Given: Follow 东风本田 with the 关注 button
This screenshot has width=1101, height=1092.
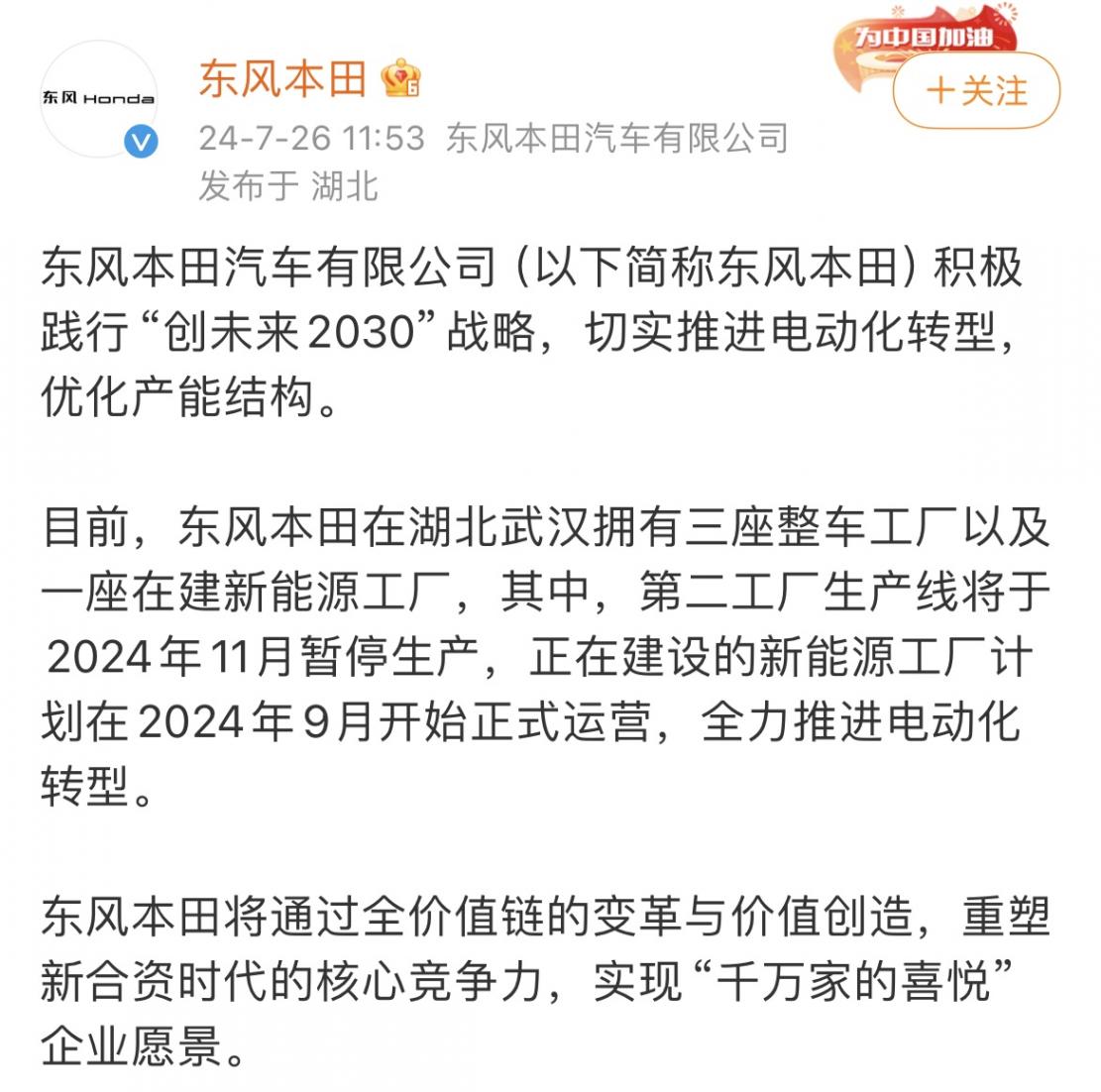Looking at the screenshot, I should click(976, 92).
